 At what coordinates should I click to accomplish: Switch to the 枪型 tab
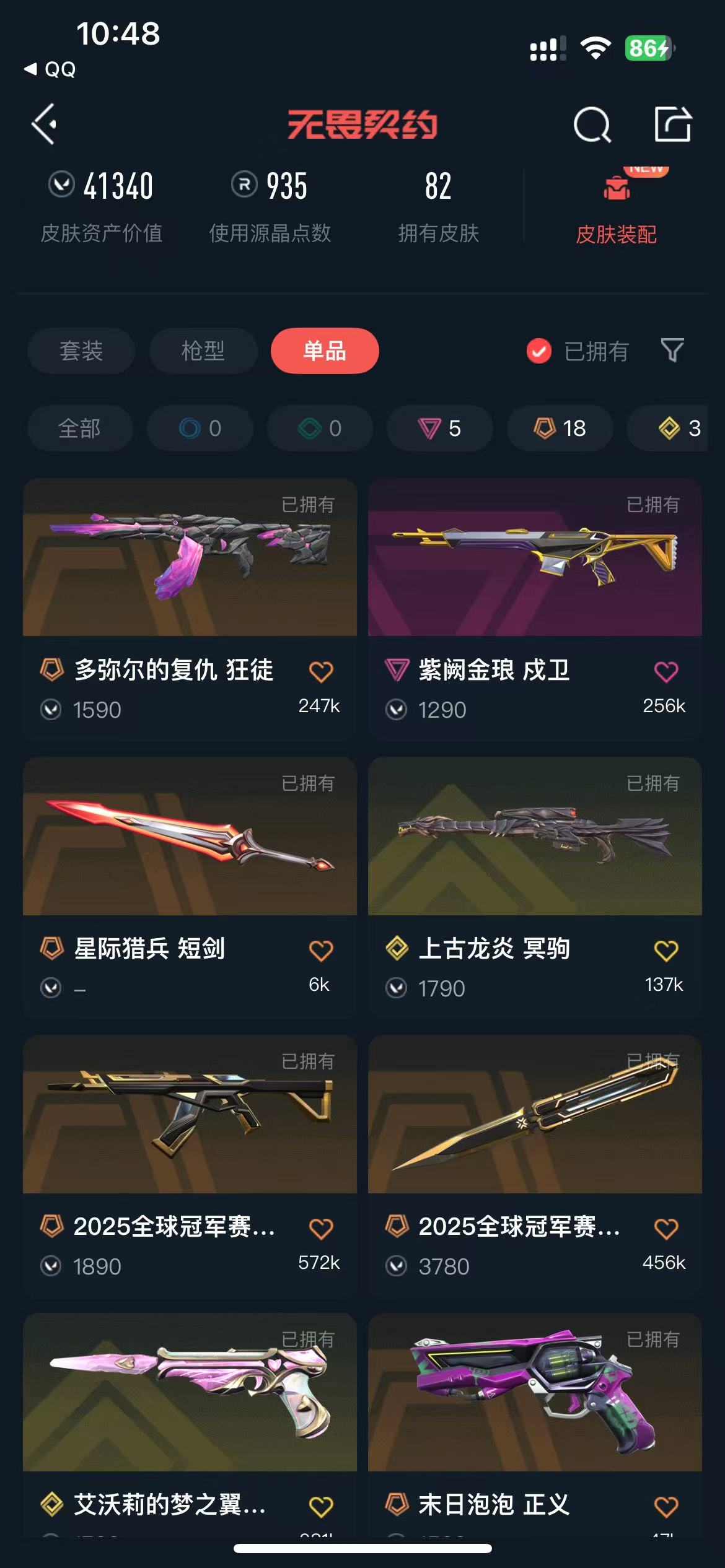(x=203, y=351)
